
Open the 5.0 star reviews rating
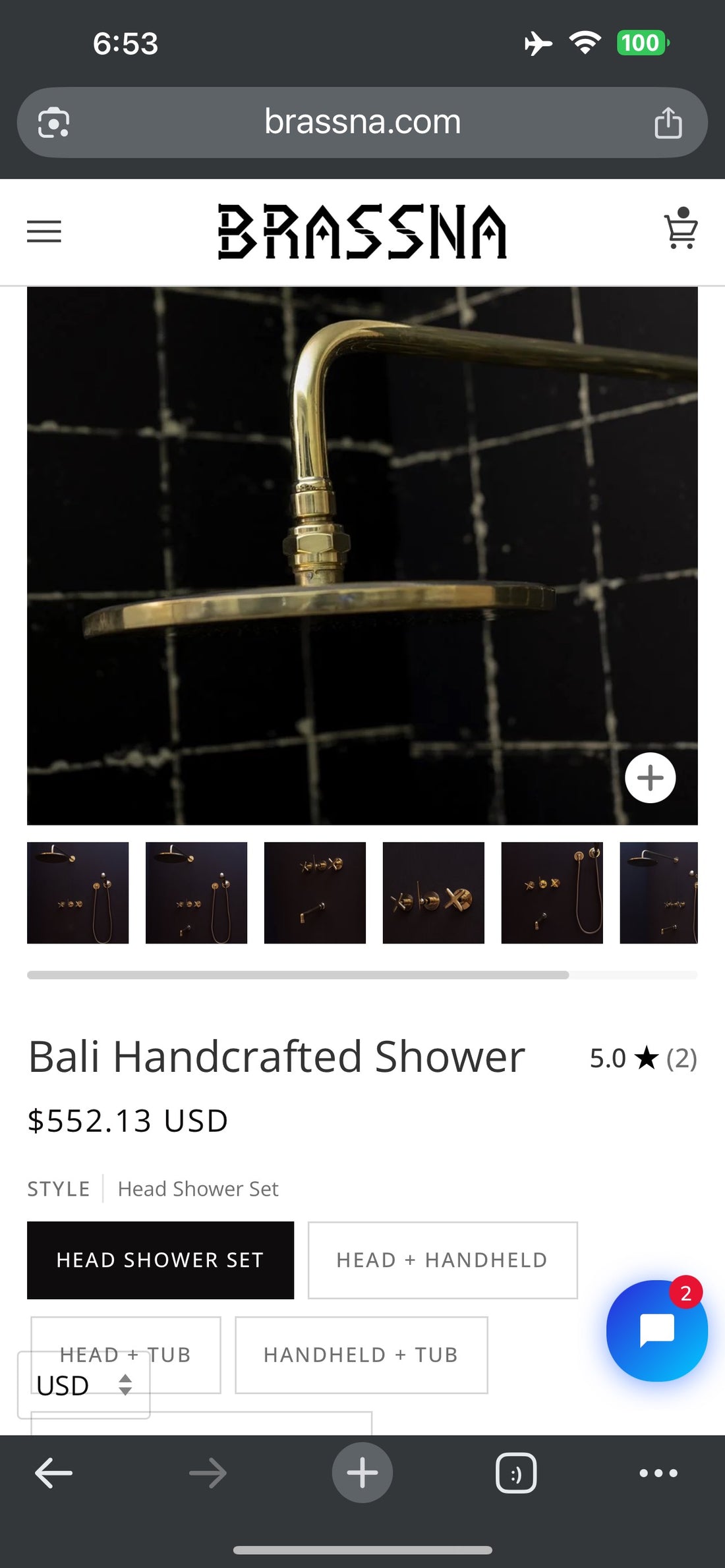click(x=643, y=1059)
